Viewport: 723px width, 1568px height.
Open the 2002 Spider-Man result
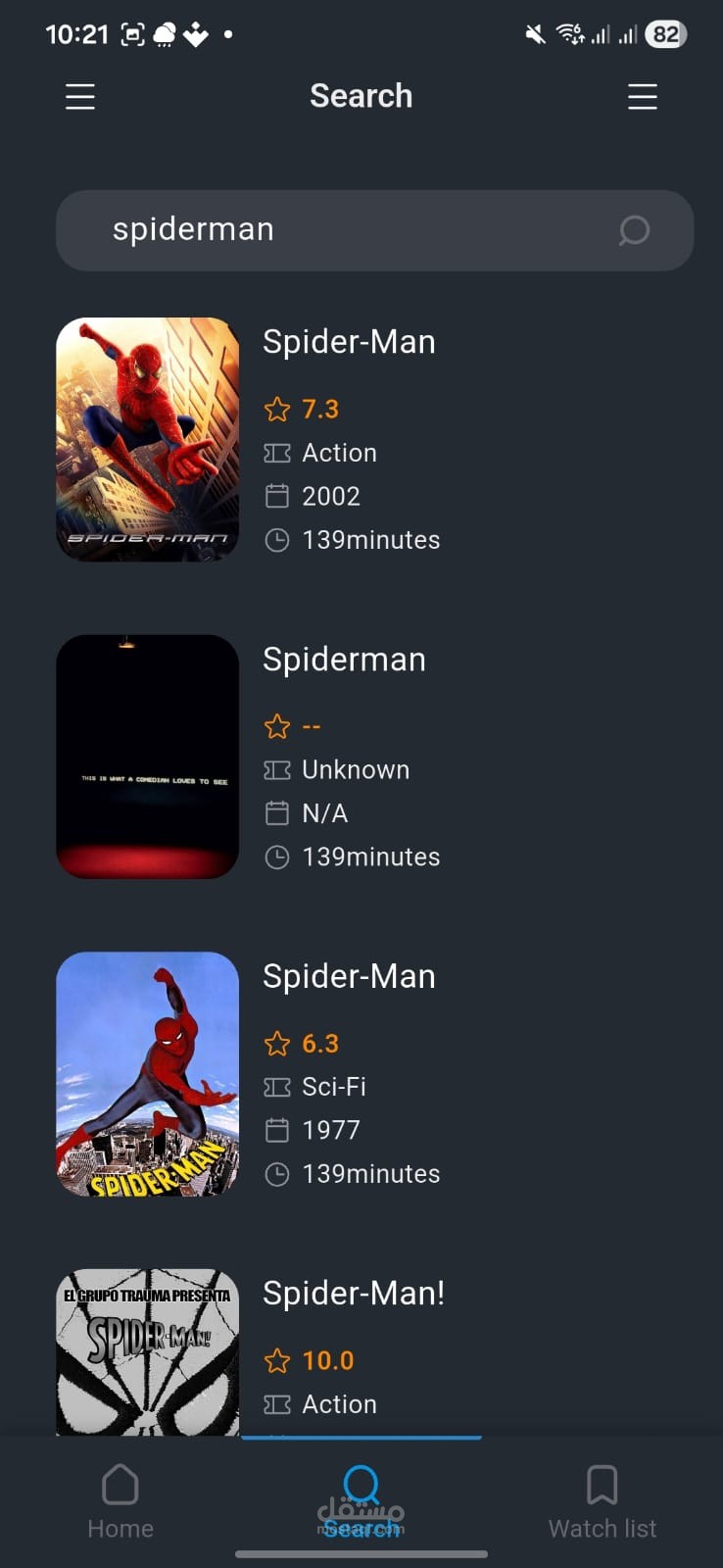(x=374, y=439)
